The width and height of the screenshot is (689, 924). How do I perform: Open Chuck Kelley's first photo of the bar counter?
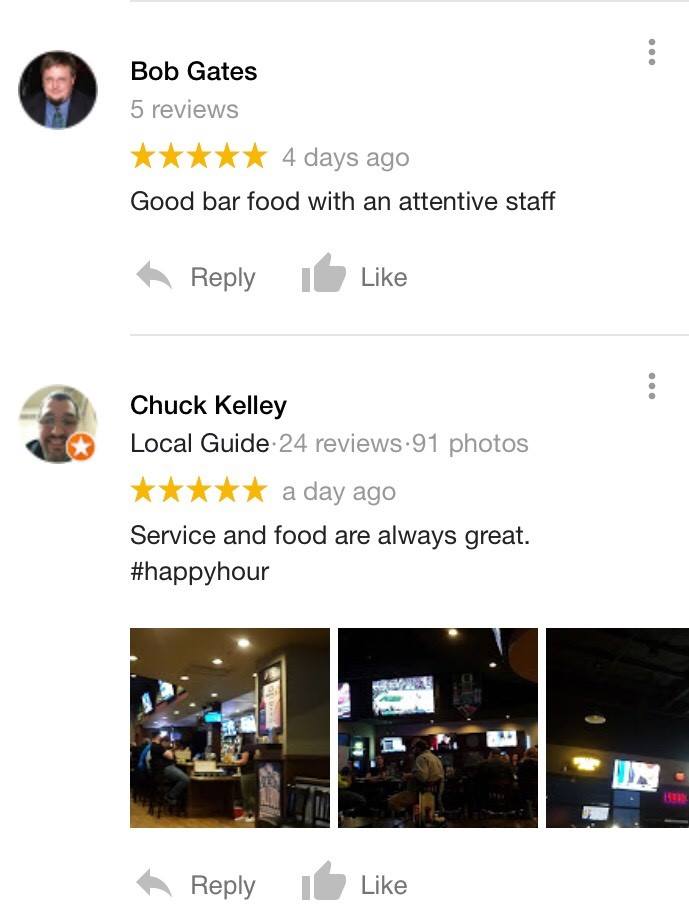230,727
